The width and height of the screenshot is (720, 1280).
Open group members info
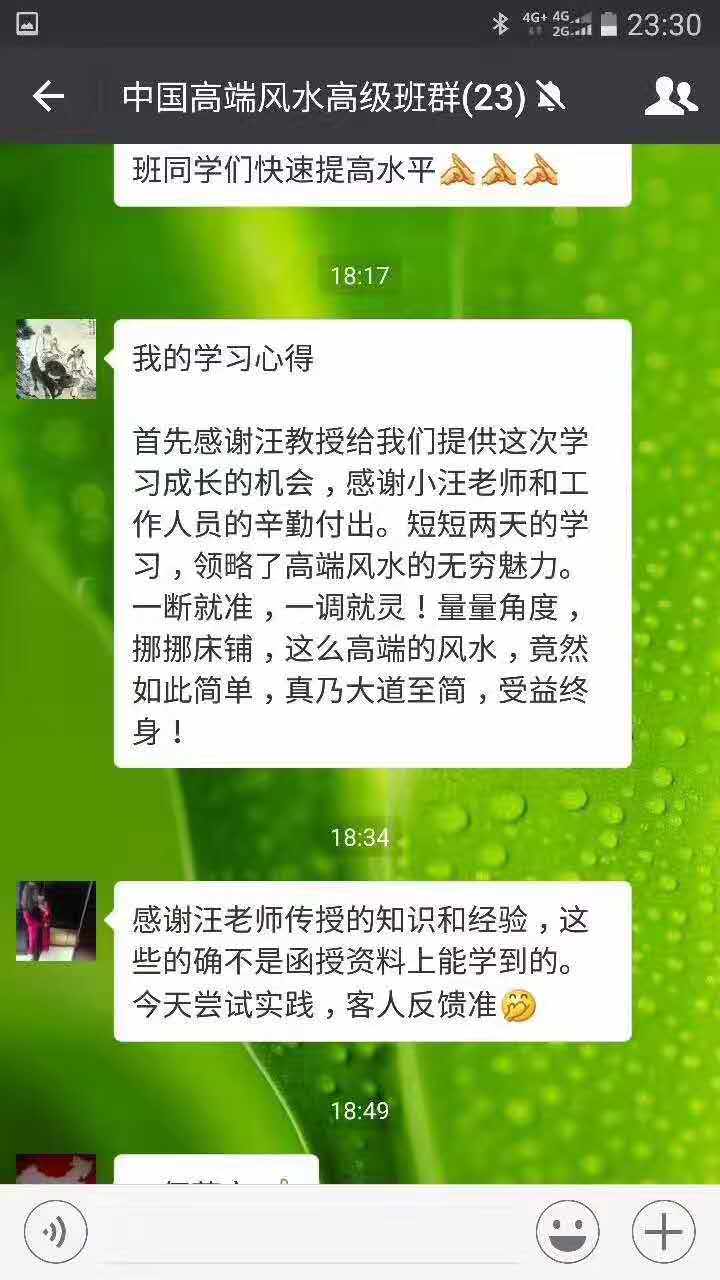click(x=670, y=97)
